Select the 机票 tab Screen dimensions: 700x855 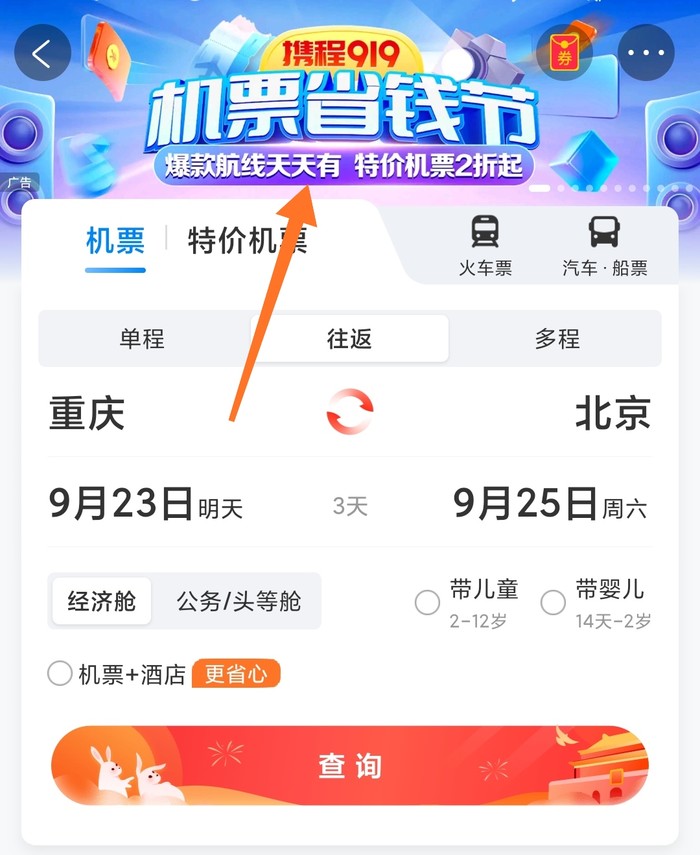[x=115, y=241]
